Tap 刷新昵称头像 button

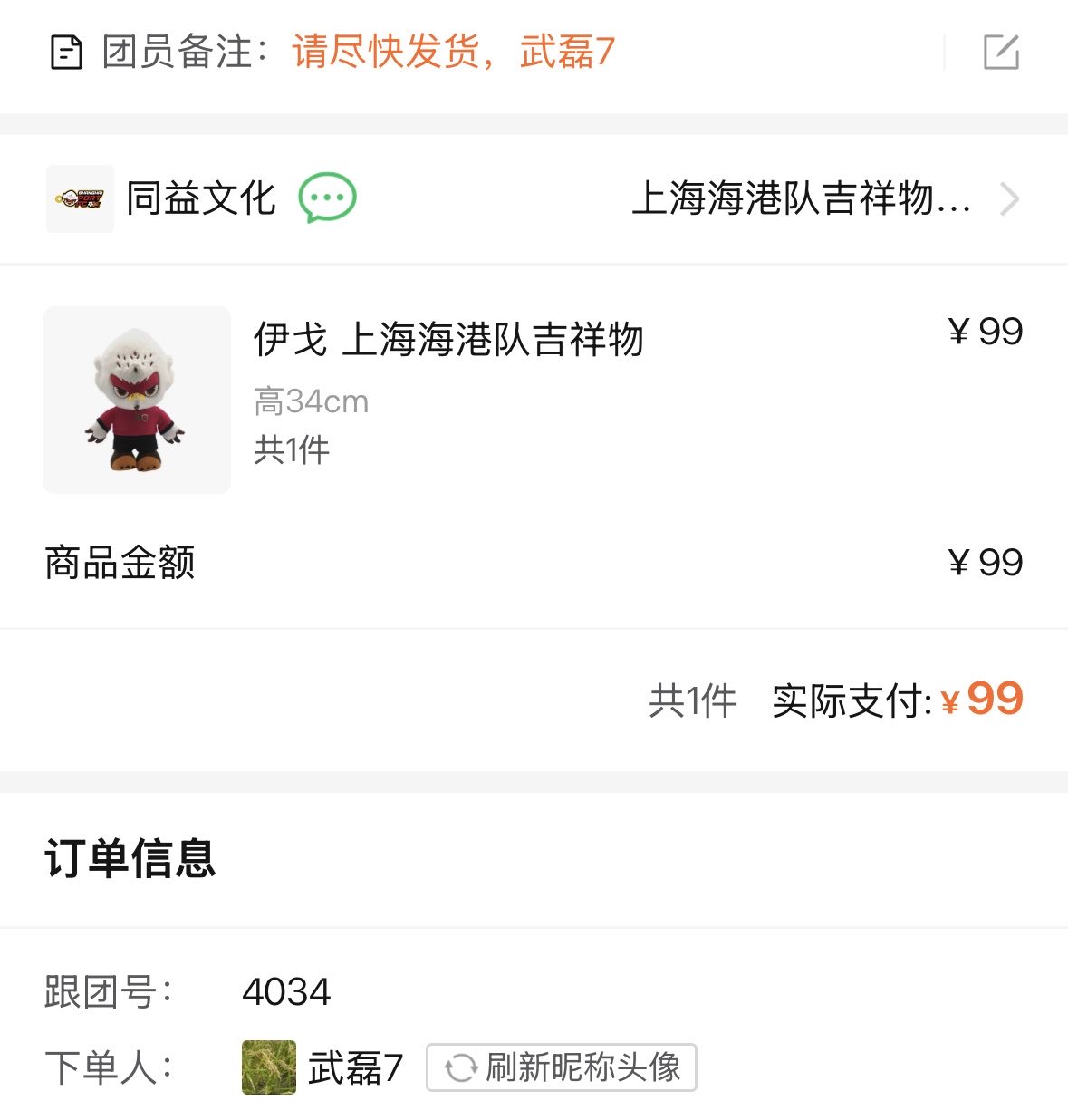pyautogui.click(x=562, y=1067)
